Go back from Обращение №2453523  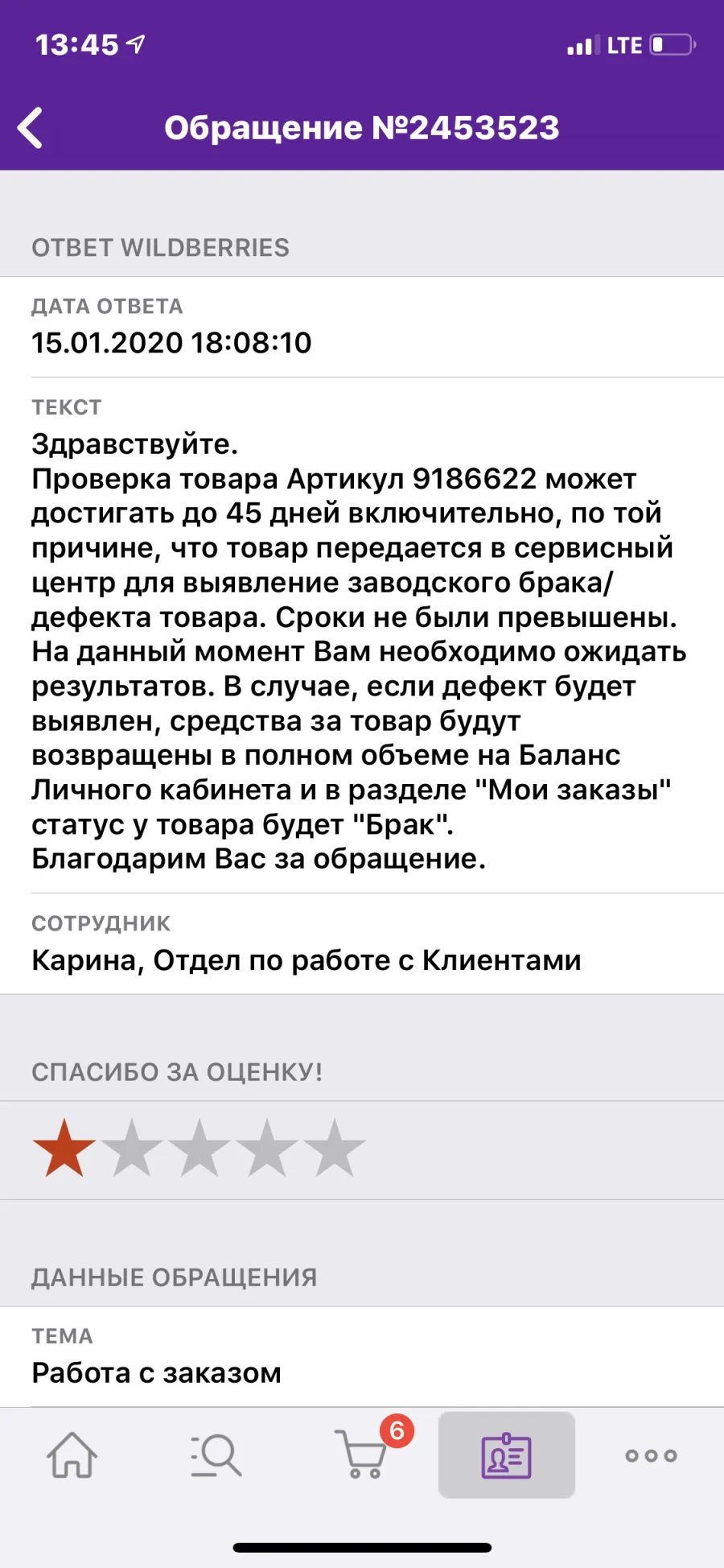coord(31,128)
